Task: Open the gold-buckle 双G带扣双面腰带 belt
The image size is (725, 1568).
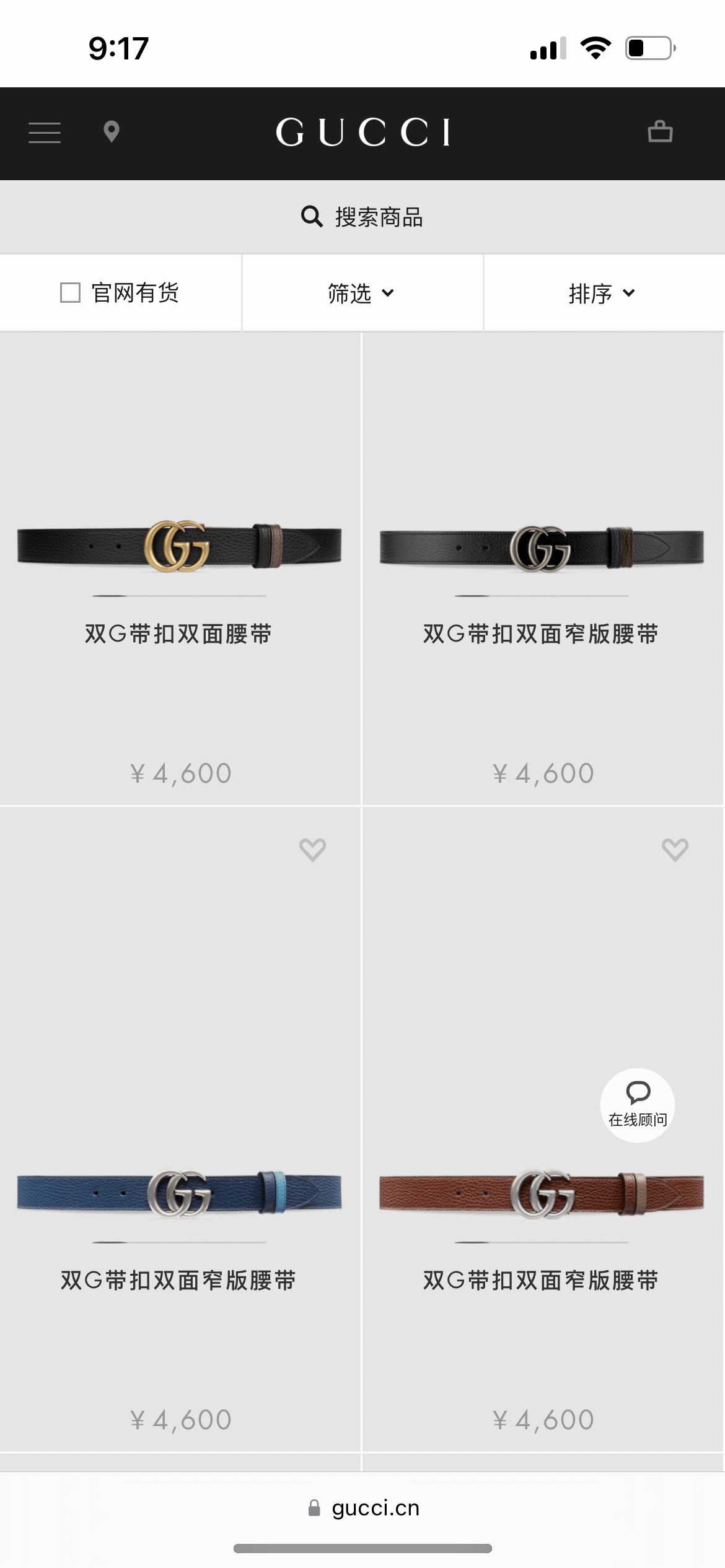Action: pyautogui.click(x=179, y=547)
